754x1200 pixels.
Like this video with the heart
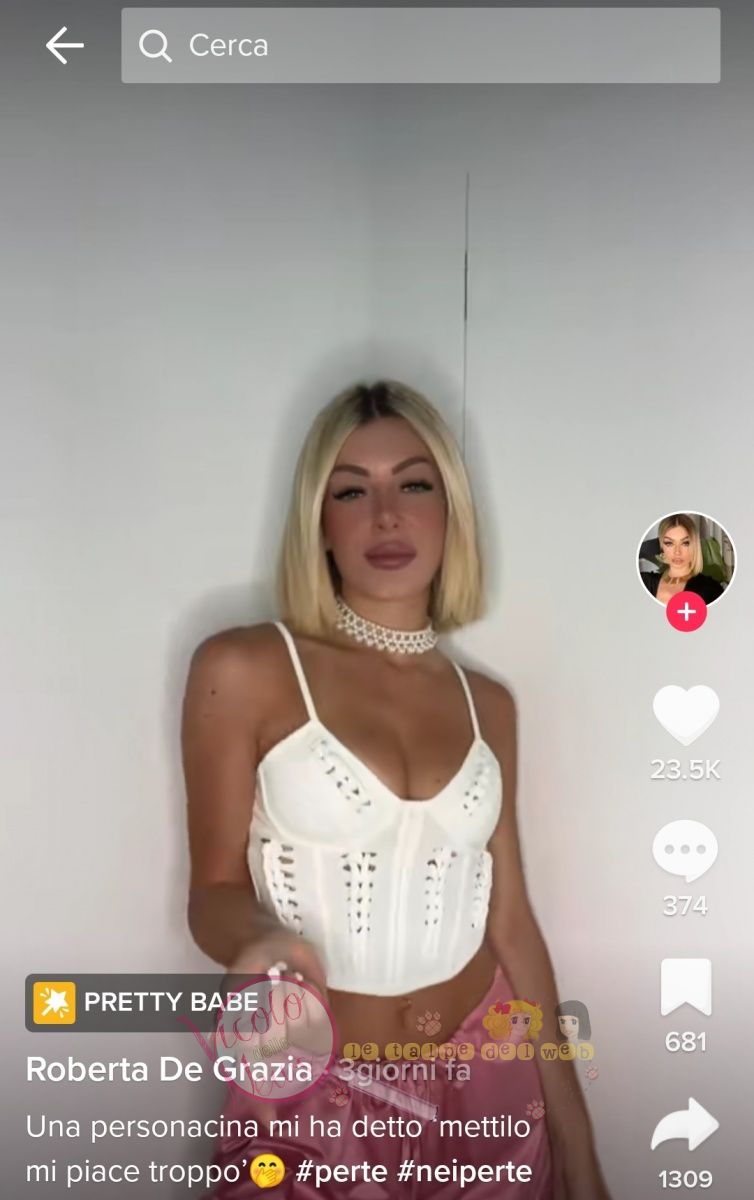[686, 714]
